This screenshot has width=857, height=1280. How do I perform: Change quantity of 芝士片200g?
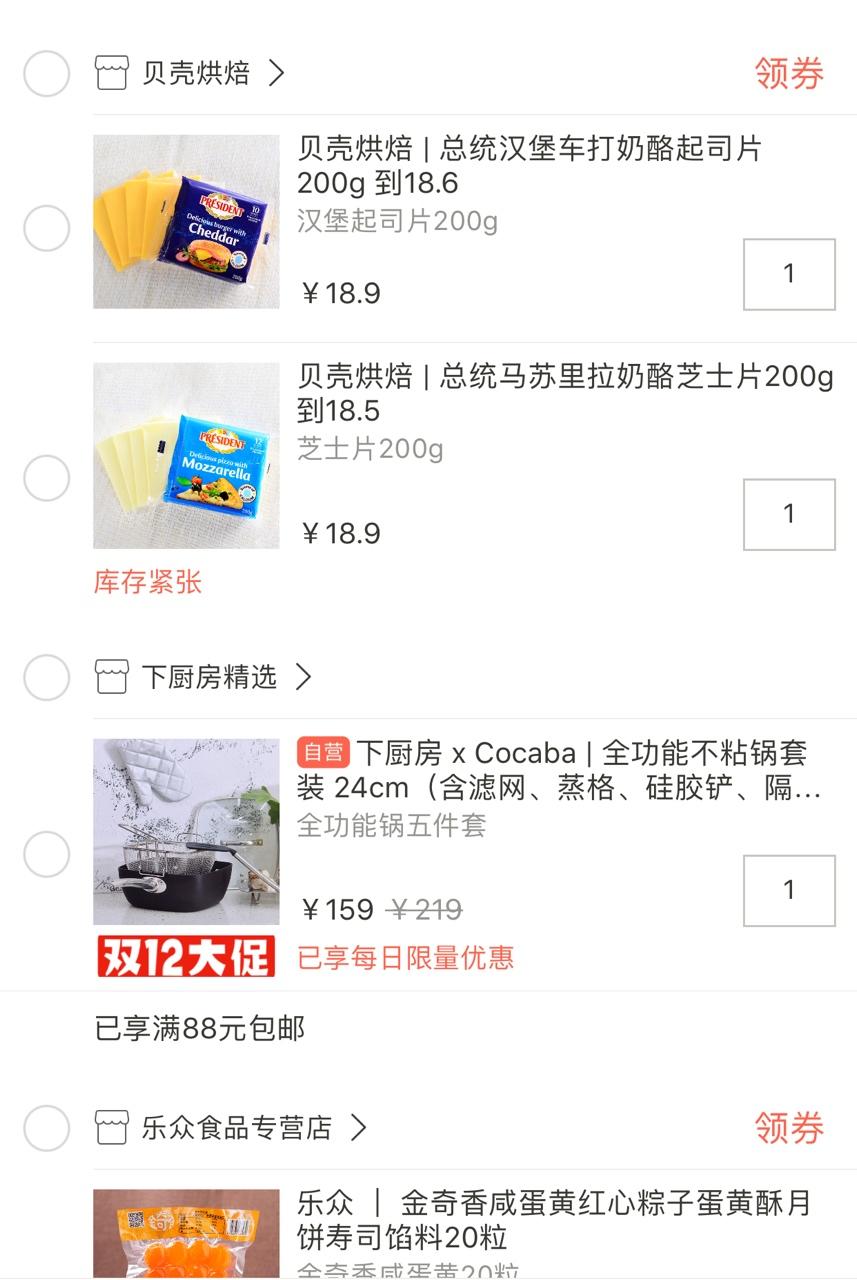point(788,514)
